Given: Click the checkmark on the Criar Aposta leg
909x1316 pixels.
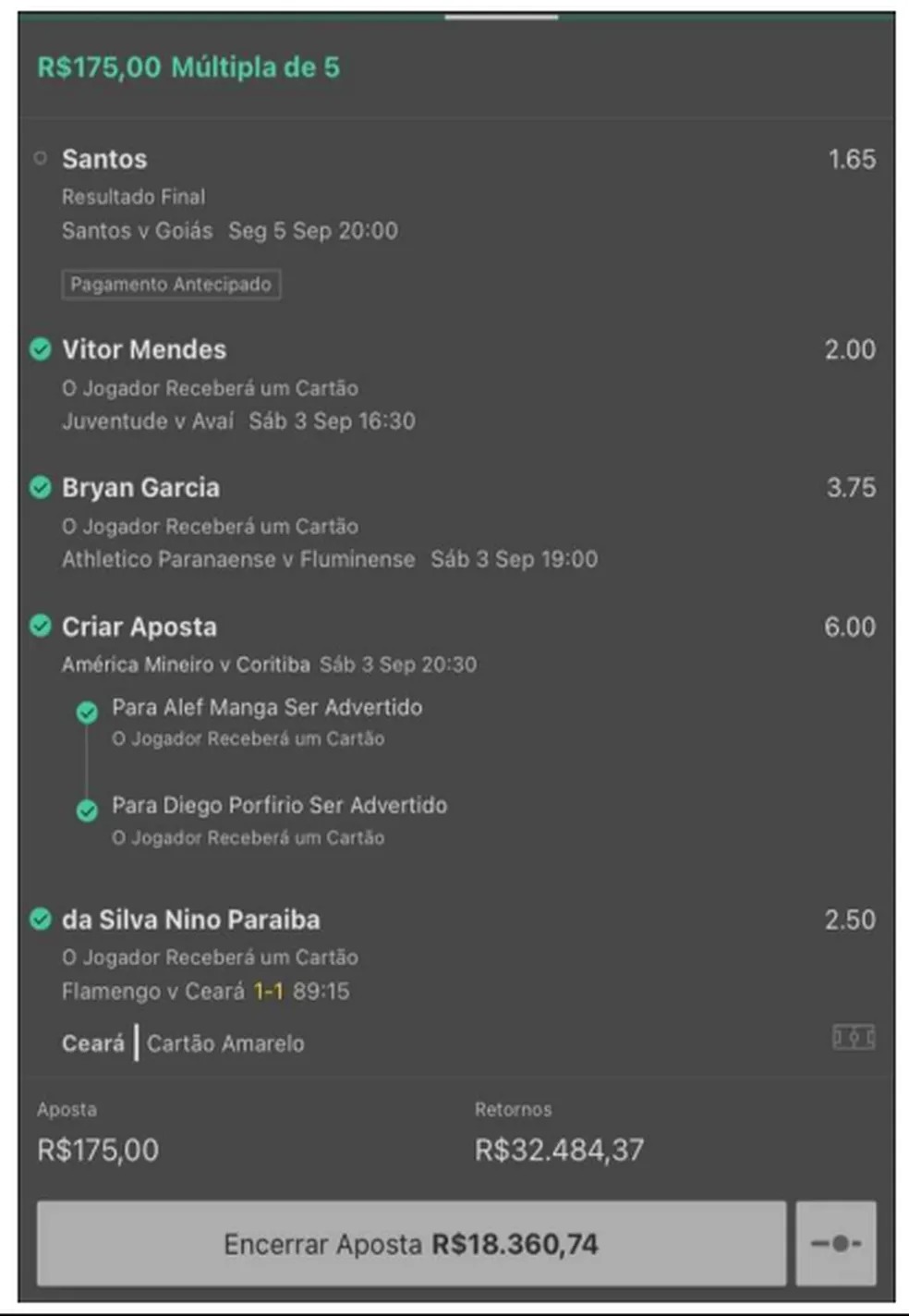Looking at the screenshot, I should click(41, 627).
